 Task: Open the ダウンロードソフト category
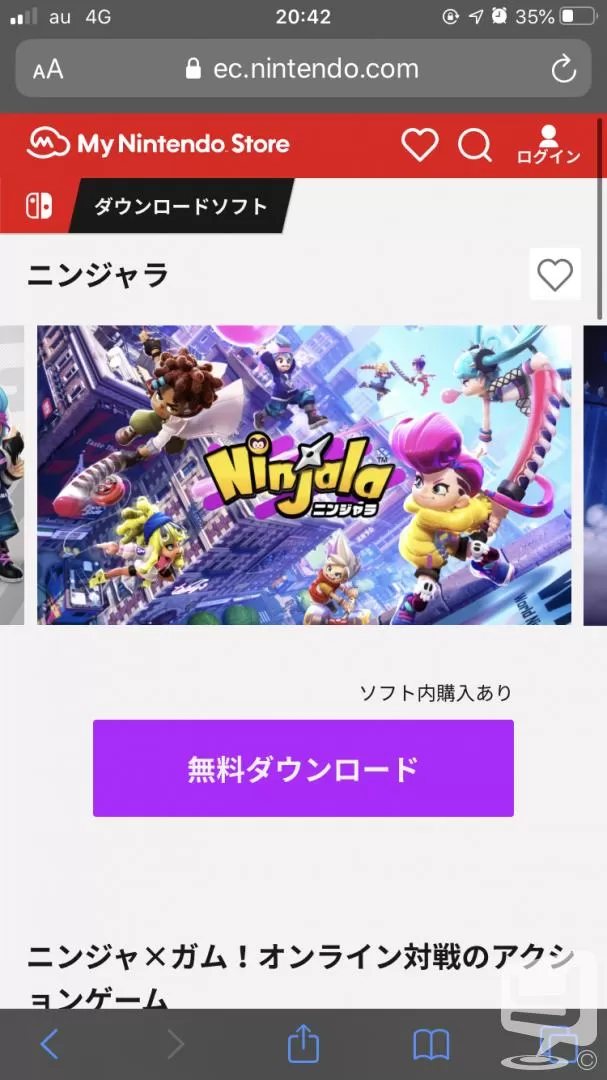pyautogui.click(x=181, y=206)
